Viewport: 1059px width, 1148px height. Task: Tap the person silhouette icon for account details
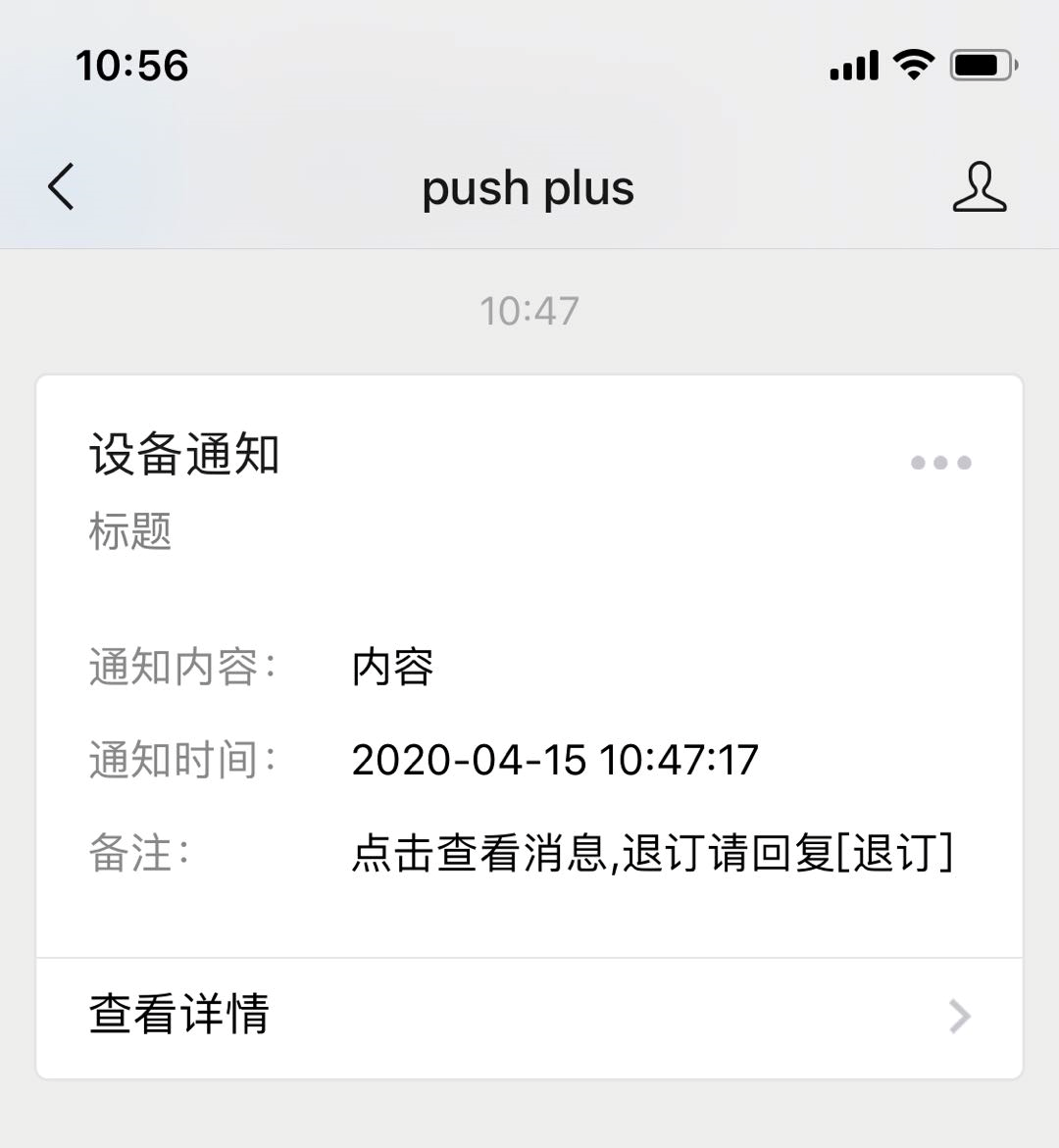pos(981,188)
